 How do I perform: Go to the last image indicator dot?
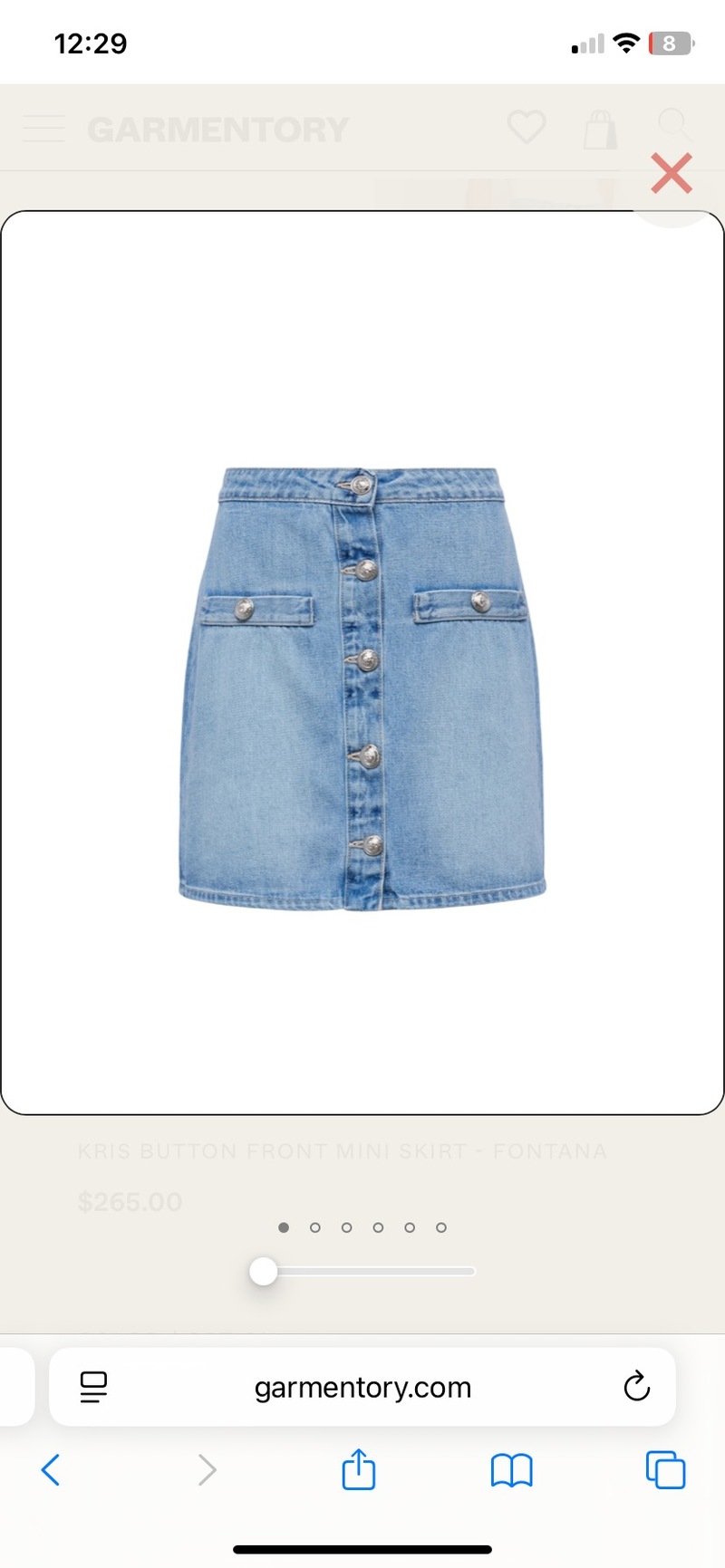point(441,1227)
